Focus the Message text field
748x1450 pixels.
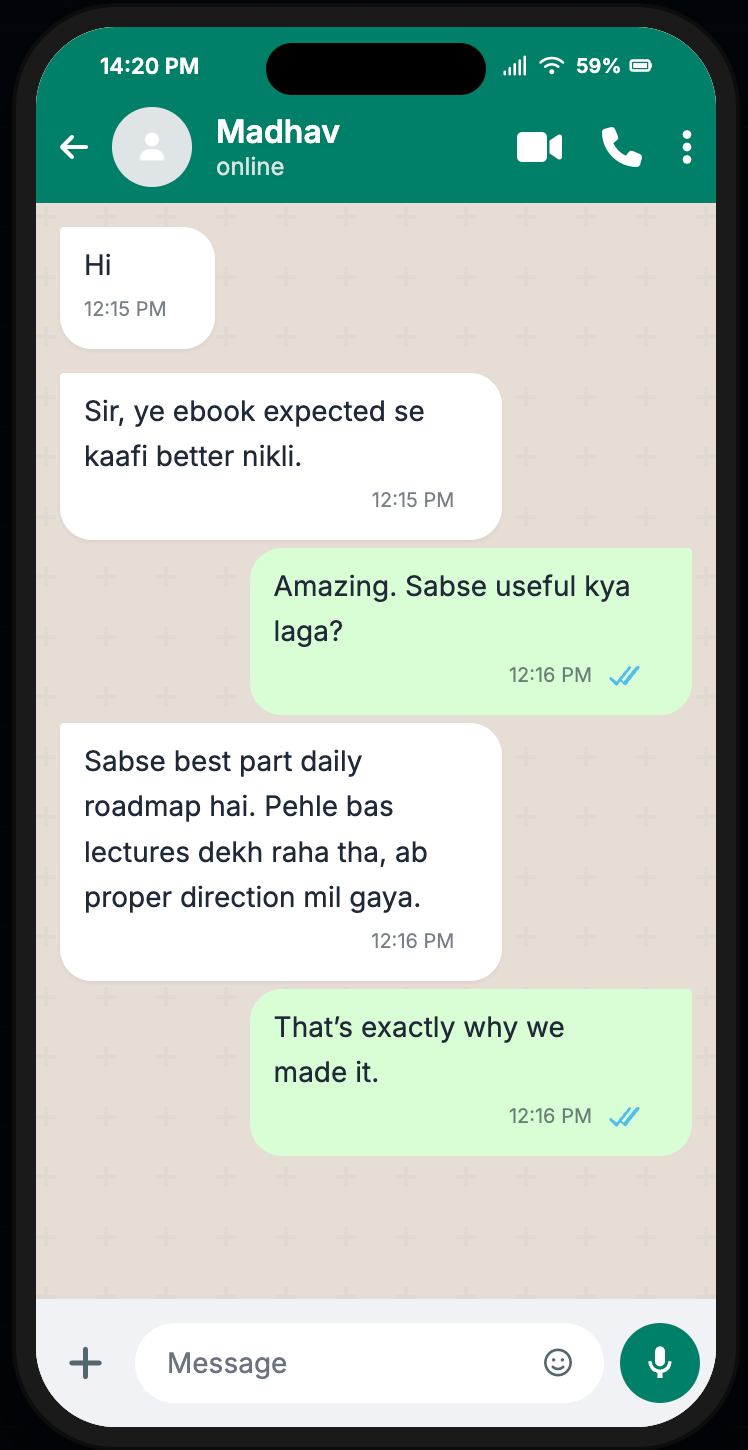(x=340, y=1363)
